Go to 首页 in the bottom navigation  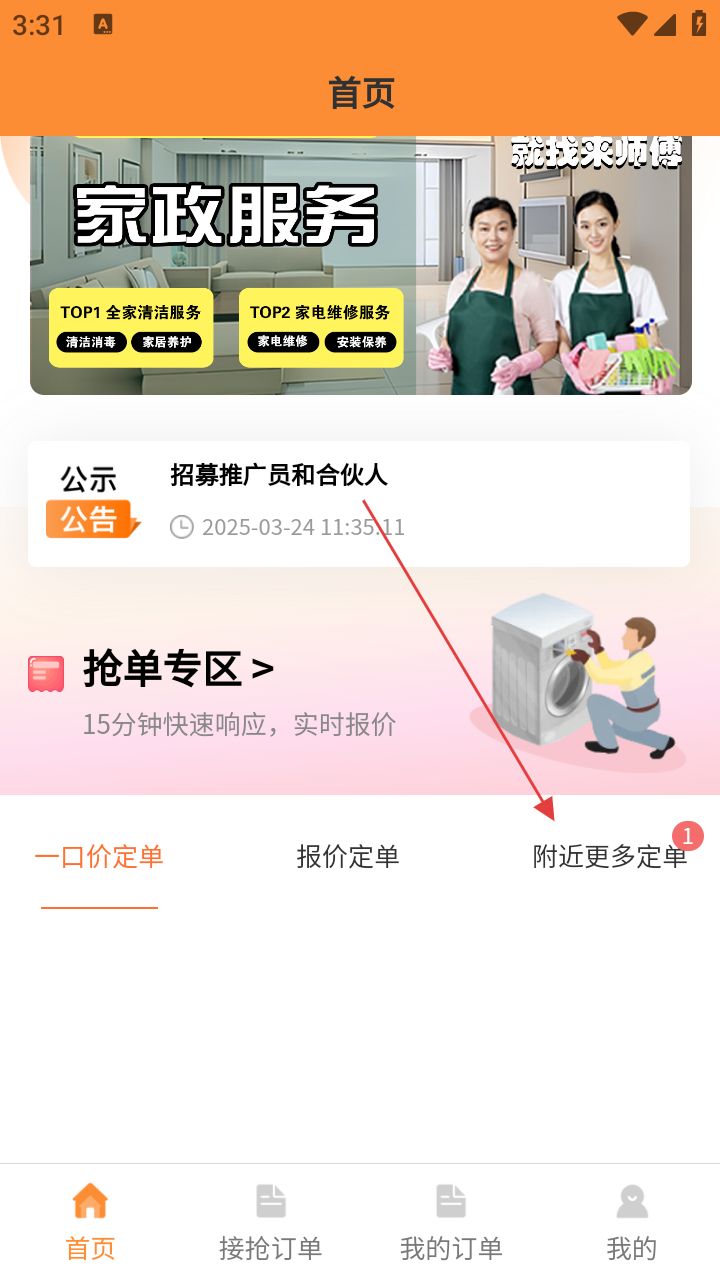click(90, 1222)
